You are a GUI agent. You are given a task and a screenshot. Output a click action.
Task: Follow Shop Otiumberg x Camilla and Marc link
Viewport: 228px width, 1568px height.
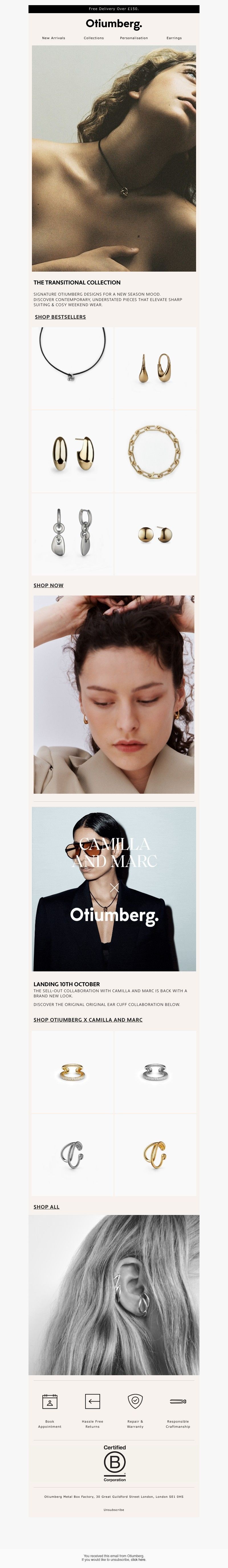click(88, 1020)
